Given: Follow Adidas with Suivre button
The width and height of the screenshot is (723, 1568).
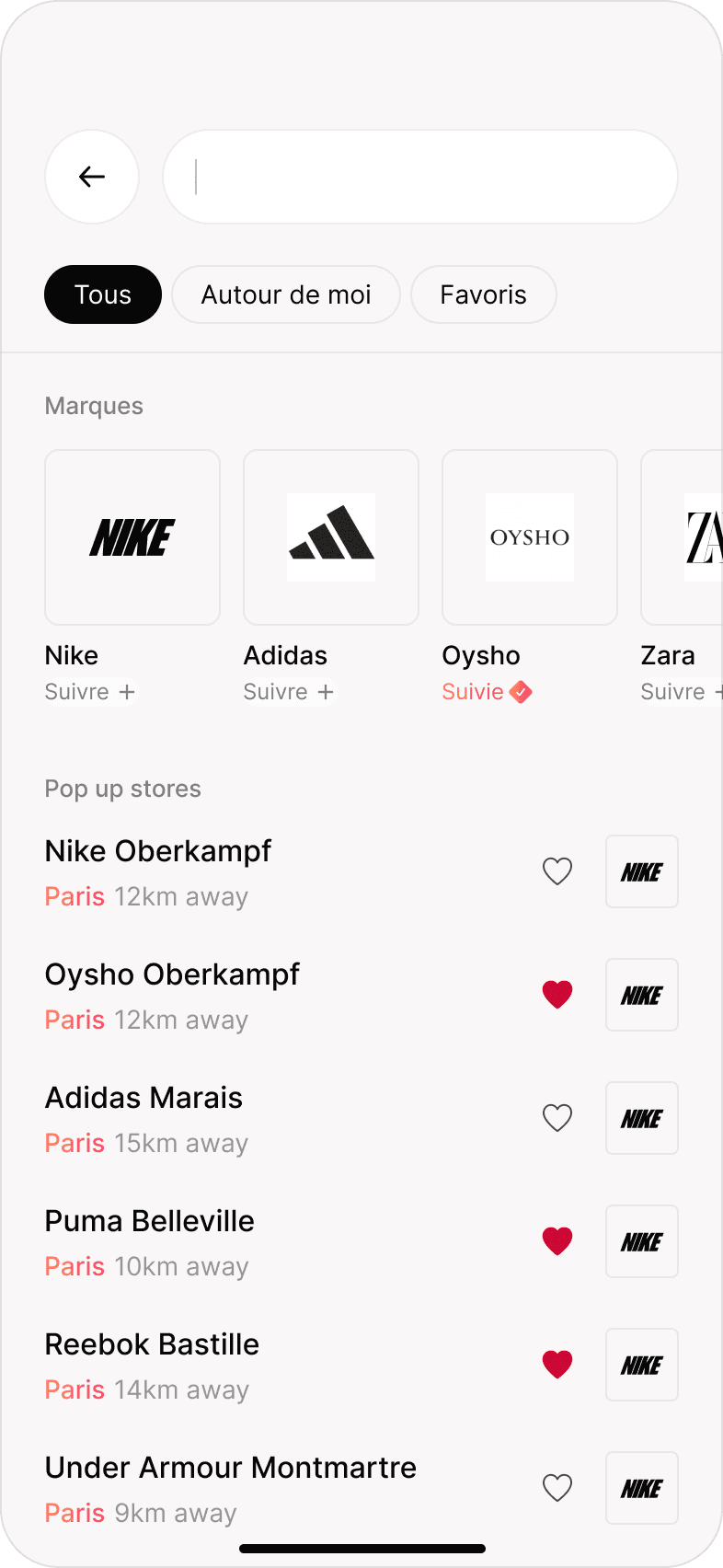Looking at the screenshot, I should pyautogui.click(x=289, y=692).
